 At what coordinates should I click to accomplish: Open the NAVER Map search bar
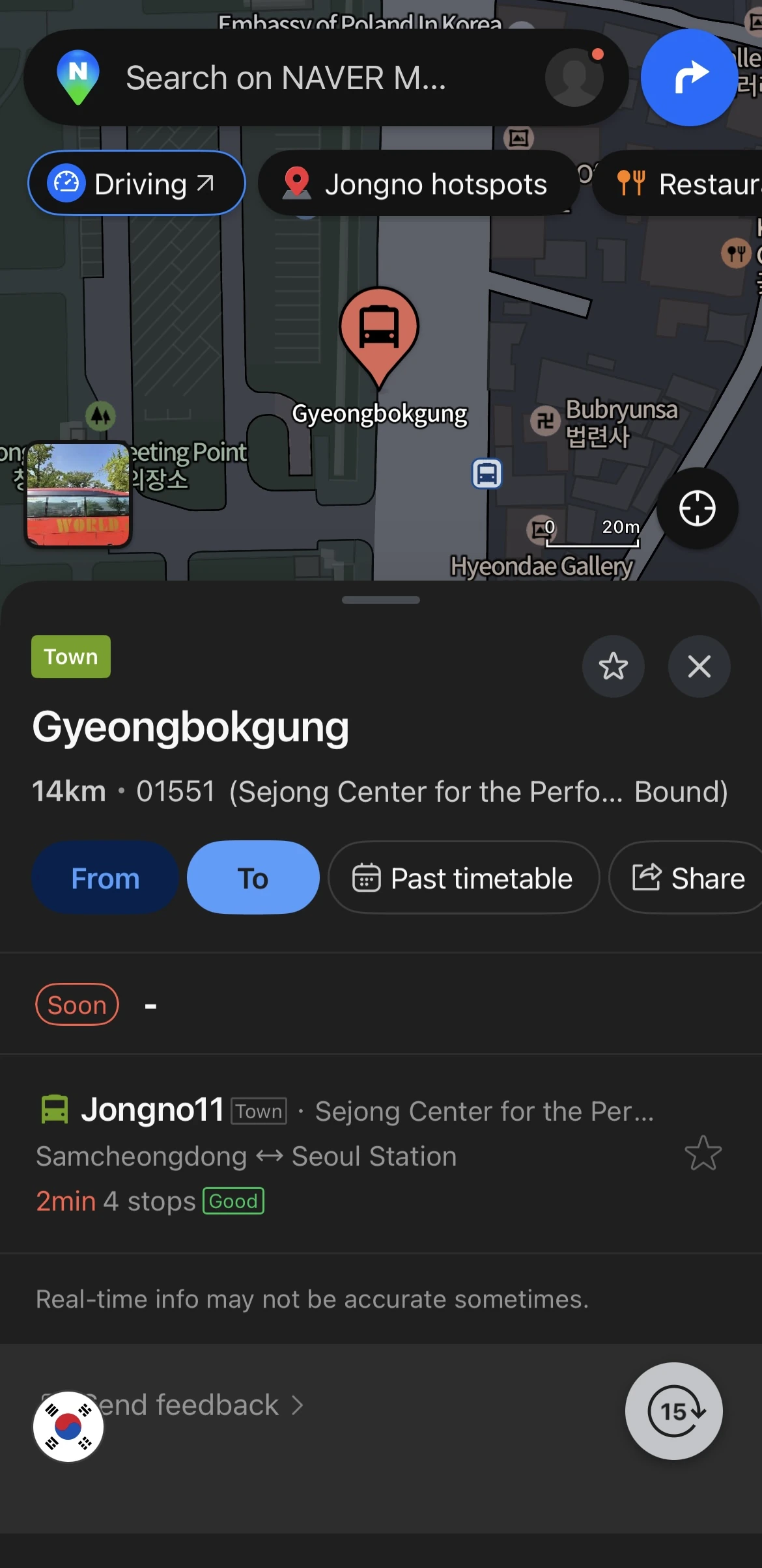click(x=287, y=77)
